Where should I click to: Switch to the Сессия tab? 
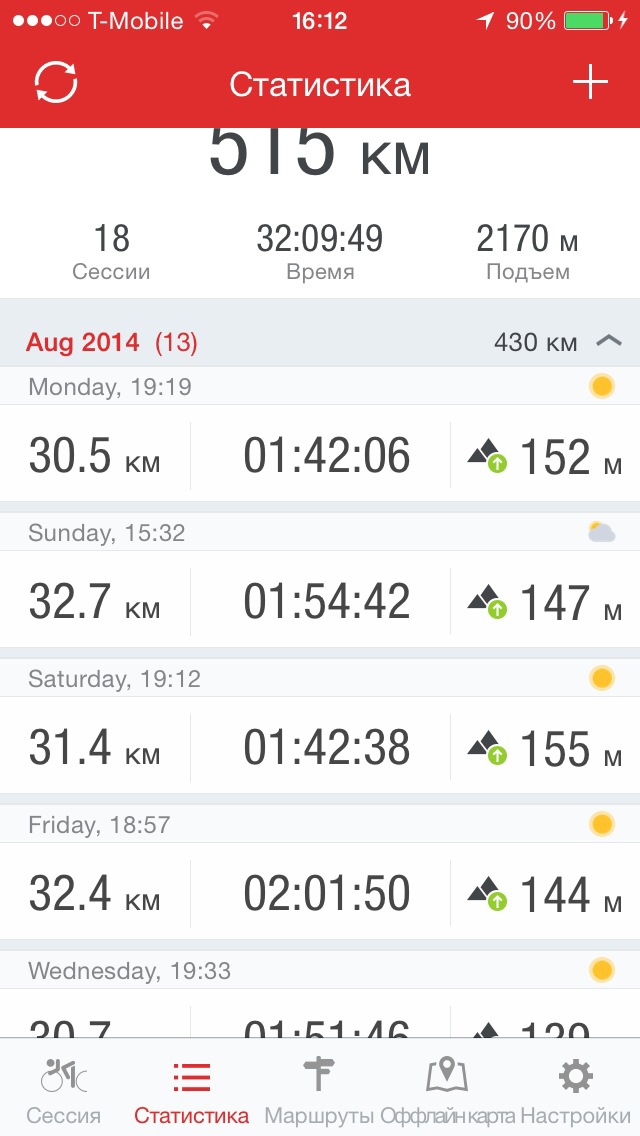64,1090
